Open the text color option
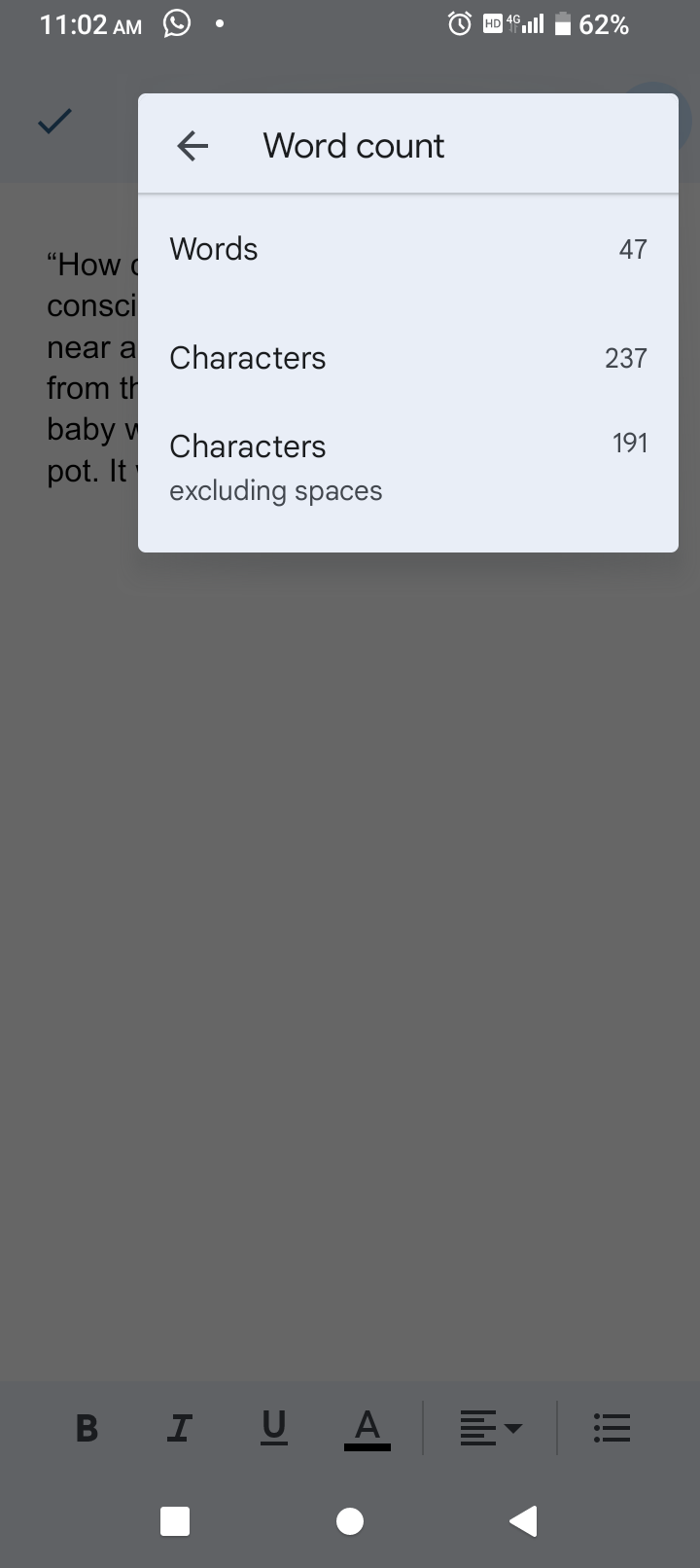 [x=367, y=1429]
